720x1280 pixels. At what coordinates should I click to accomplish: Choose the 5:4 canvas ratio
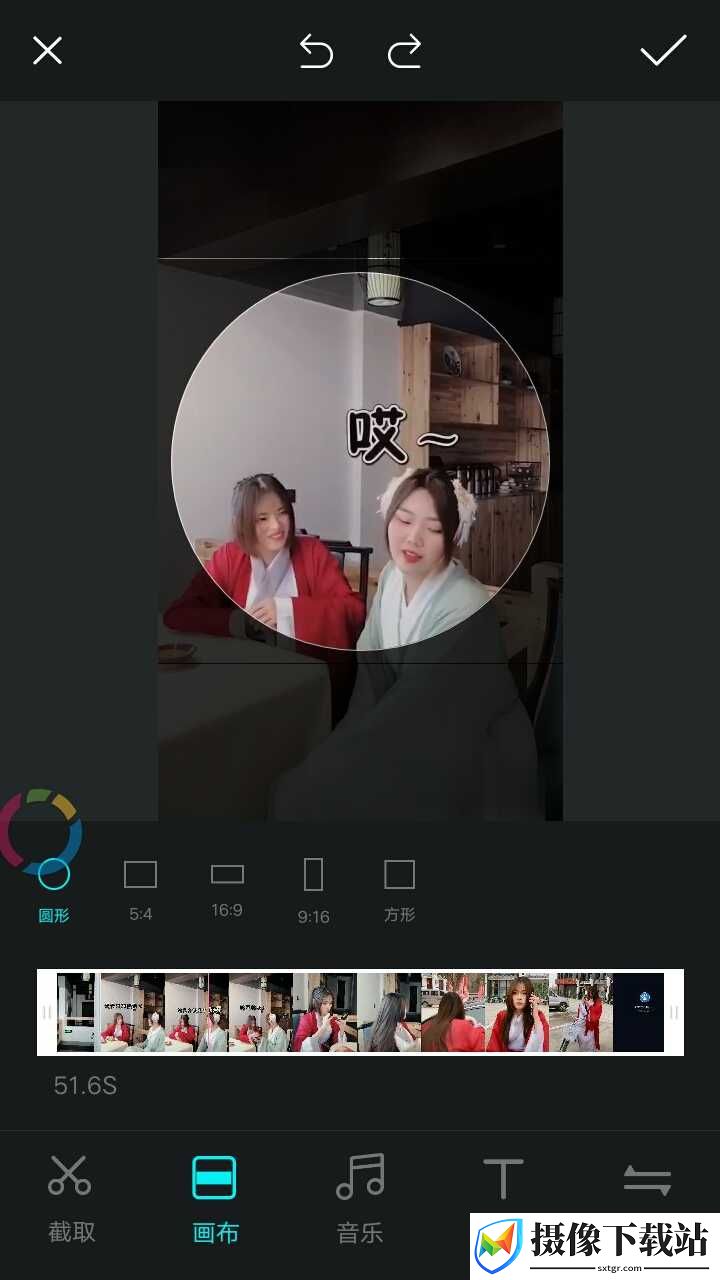tap(140, 889)
